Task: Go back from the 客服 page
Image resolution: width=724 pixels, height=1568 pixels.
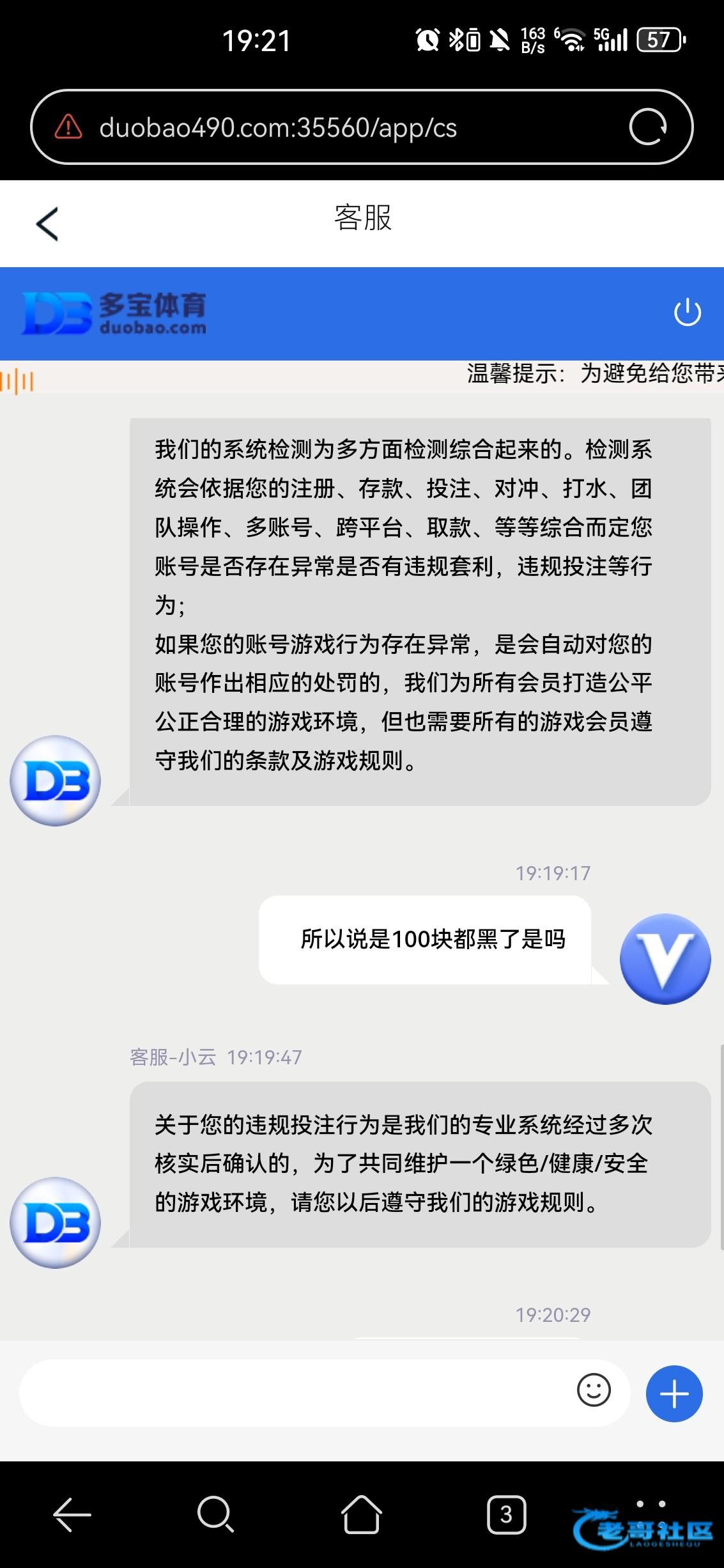Action: [47, 224]
